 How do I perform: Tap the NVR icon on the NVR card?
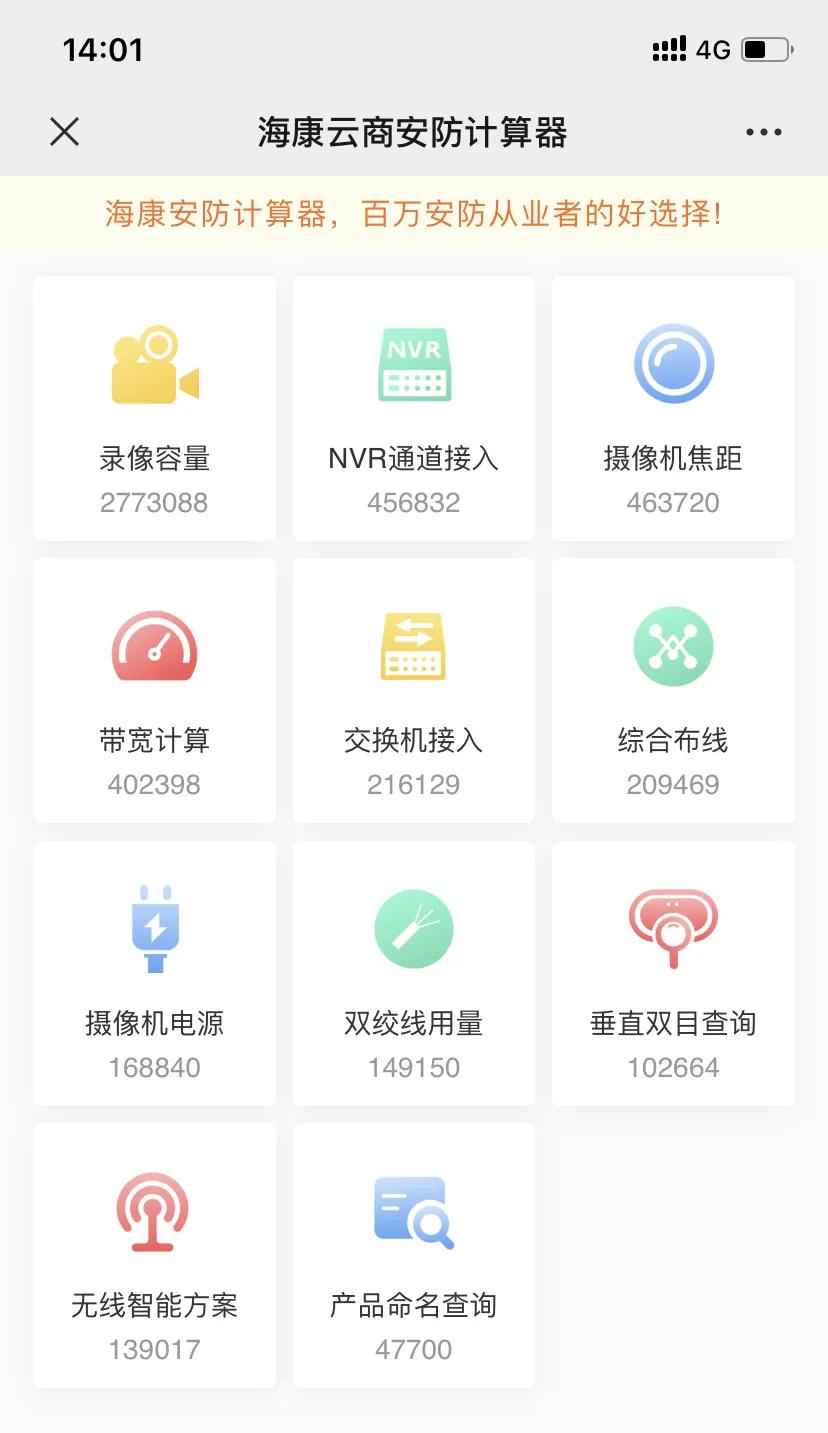(413, 363)
